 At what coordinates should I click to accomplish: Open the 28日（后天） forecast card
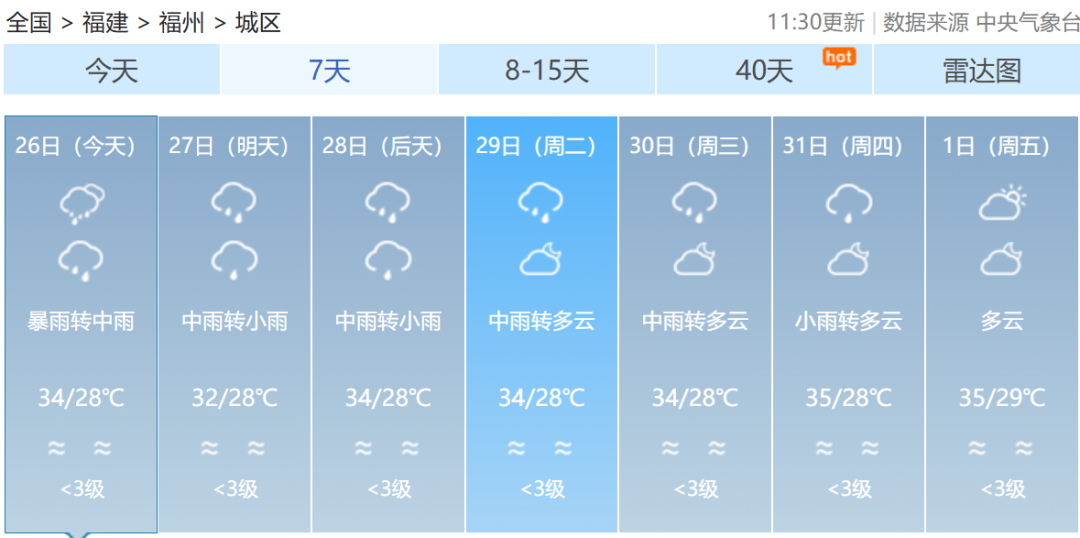tap(388, 322)
